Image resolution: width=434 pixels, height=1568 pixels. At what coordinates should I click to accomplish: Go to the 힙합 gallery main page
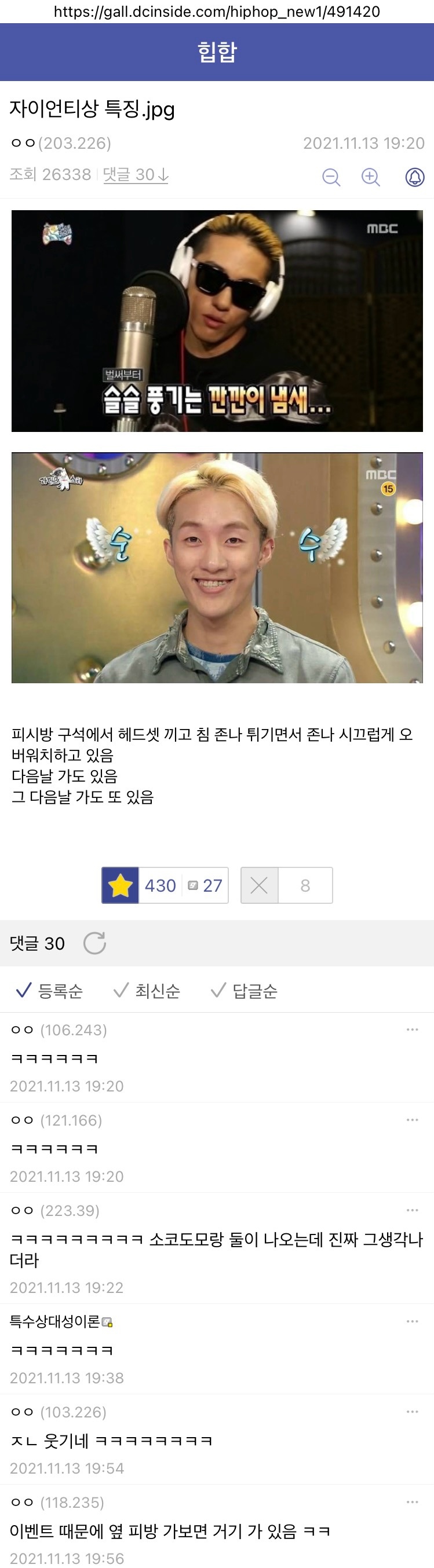click(217, 52)
